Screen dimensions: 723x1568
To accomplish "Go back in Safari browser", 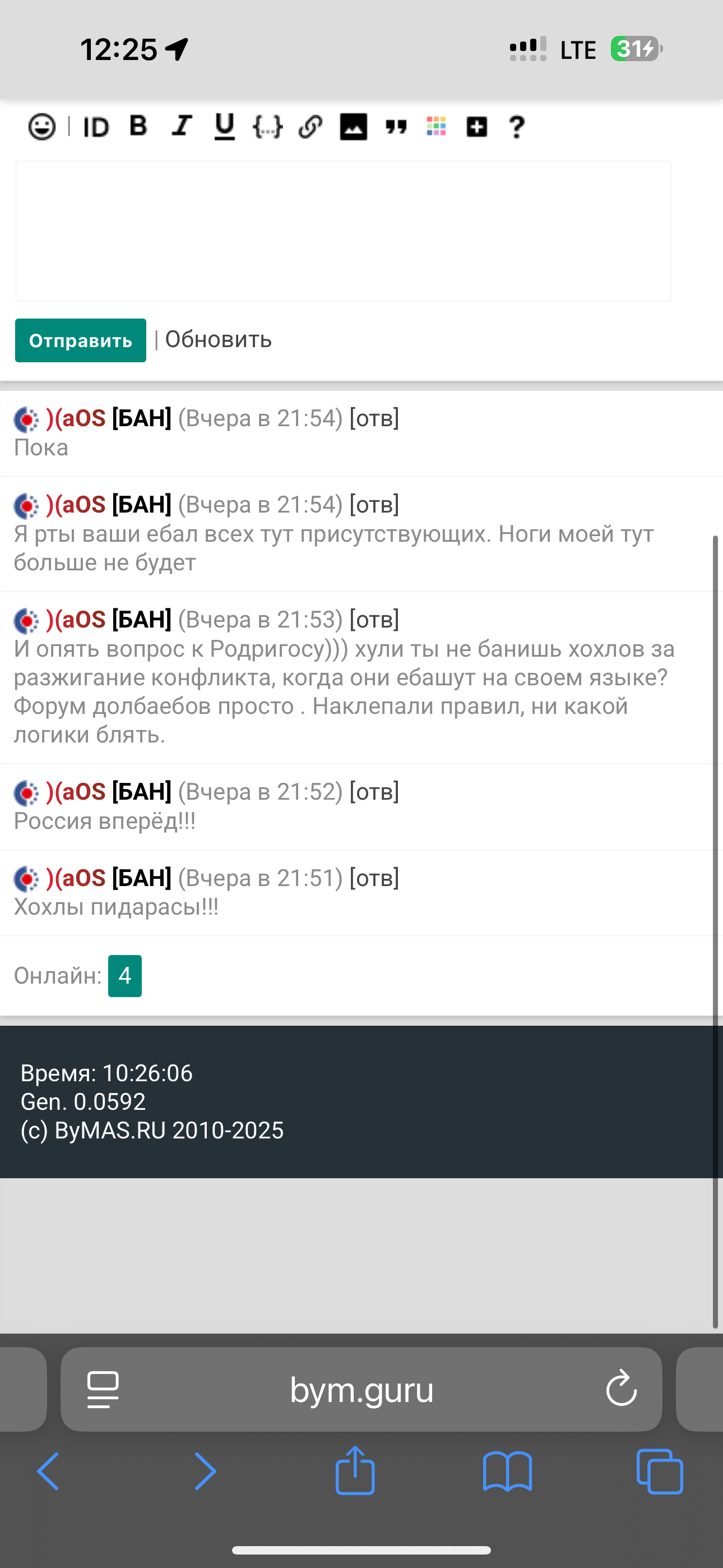I will (x=48, y=1470).
